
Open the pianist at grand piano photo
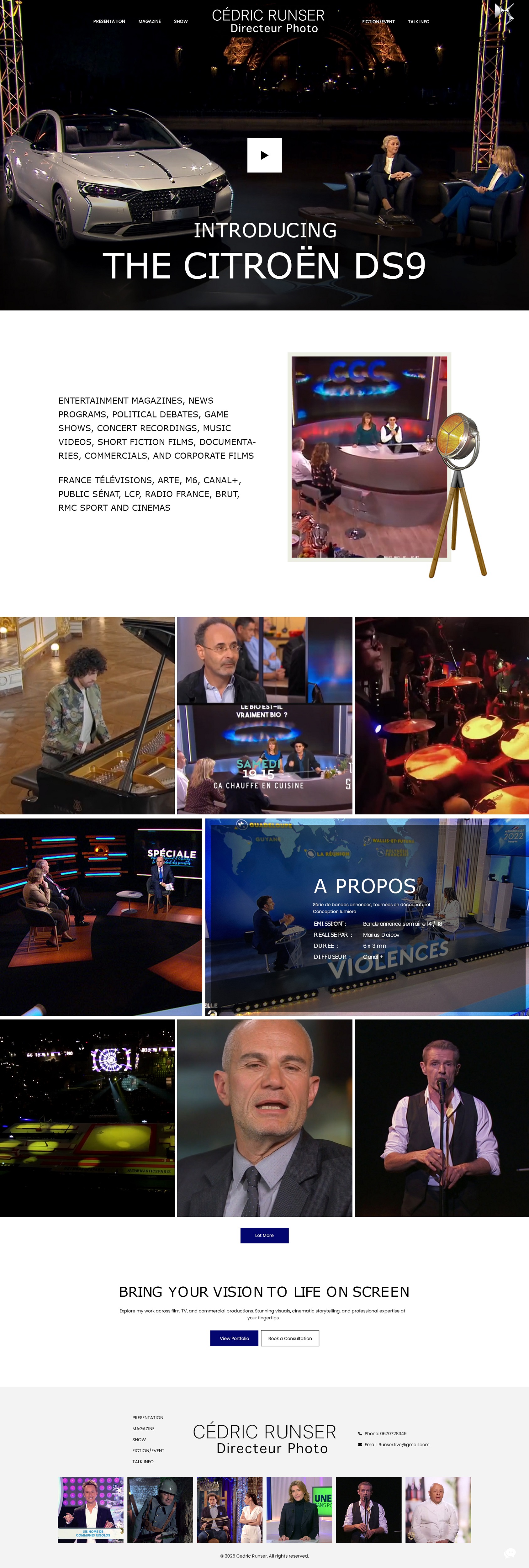point(87,715)
